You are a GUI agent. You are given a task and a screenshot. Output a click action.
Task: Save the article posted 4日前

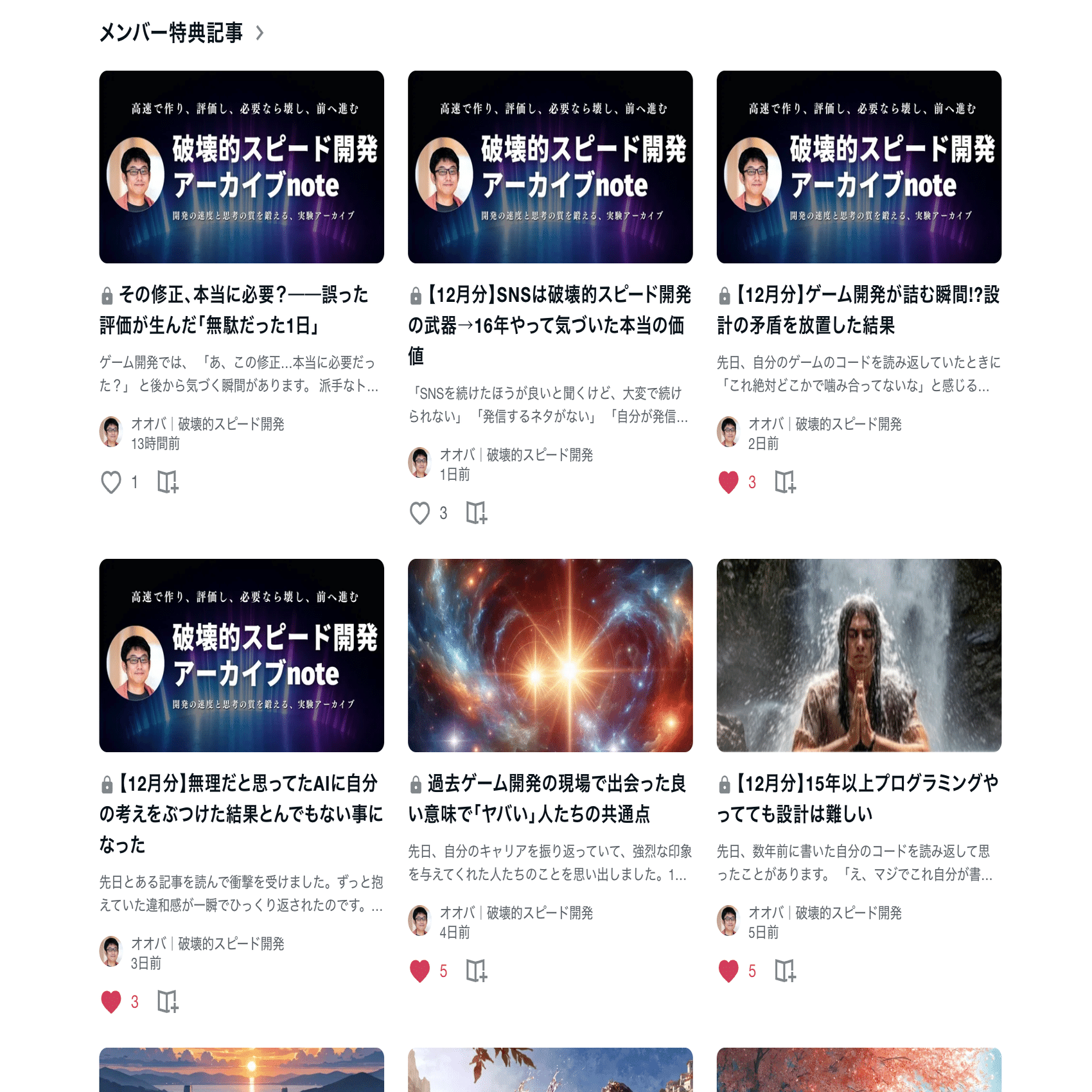(x=477, y=971)
